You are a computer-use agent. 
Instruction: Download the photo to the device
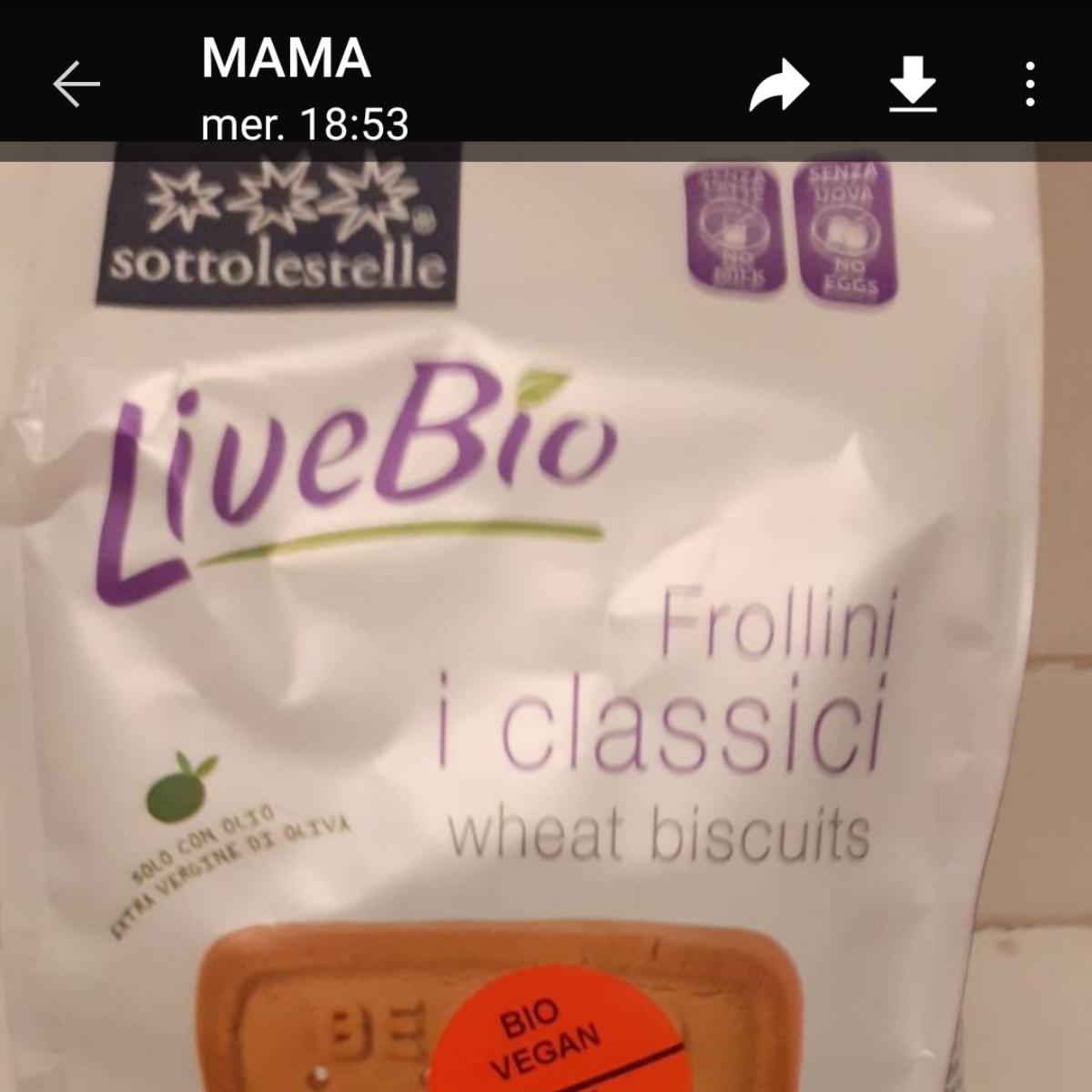(x=912, y=84)
